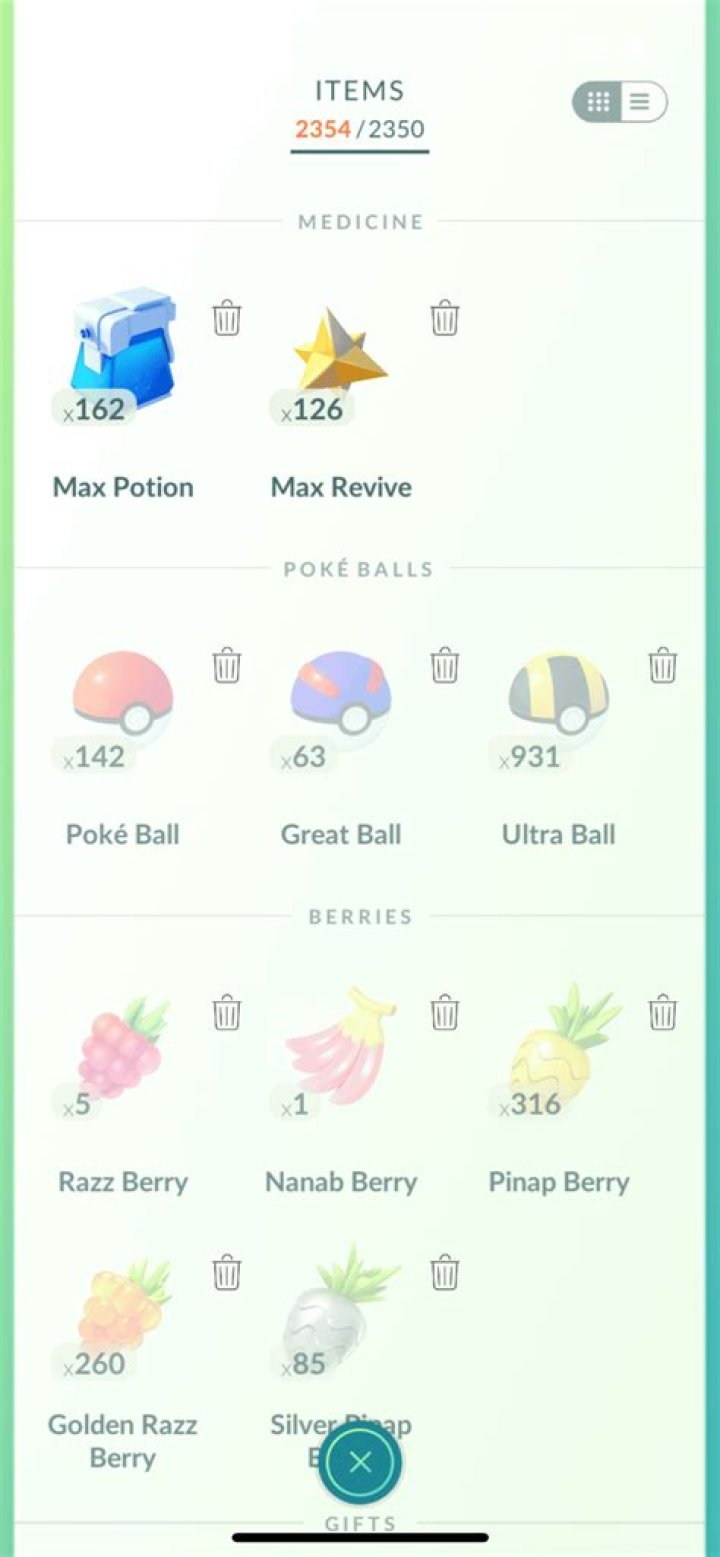This screenshot has height=1557, width=720.
Task: Switch to list view layout
Action: pos(641,102)
